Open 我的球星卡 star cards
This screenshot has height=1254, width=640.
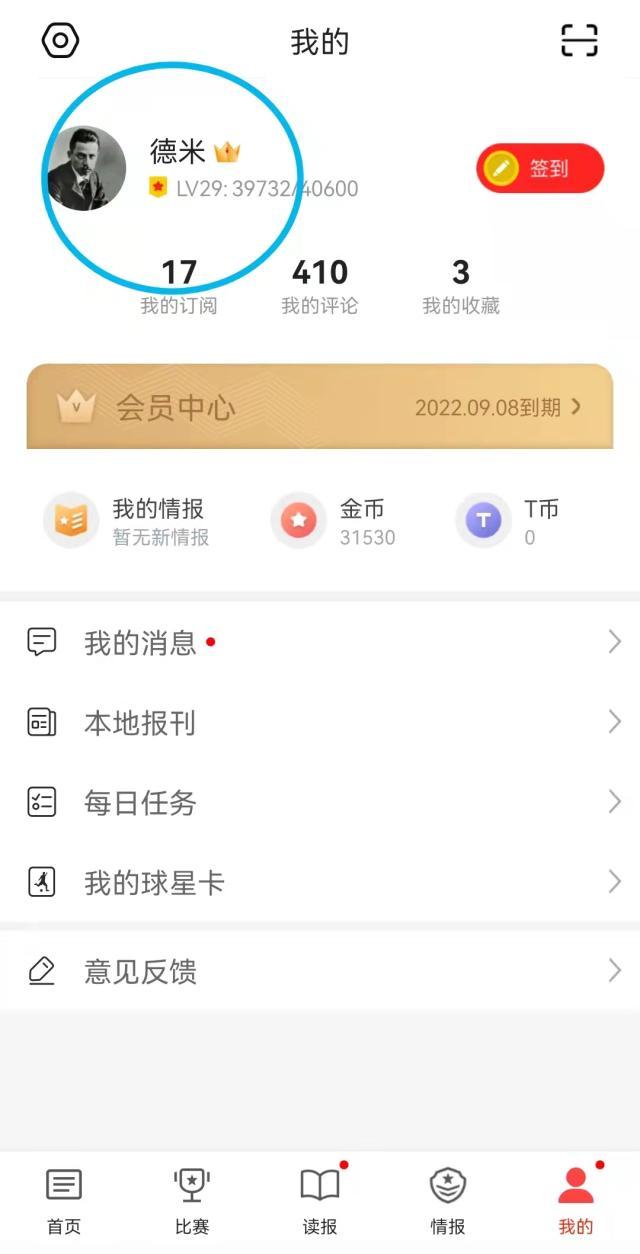click(x=320, y=882)
